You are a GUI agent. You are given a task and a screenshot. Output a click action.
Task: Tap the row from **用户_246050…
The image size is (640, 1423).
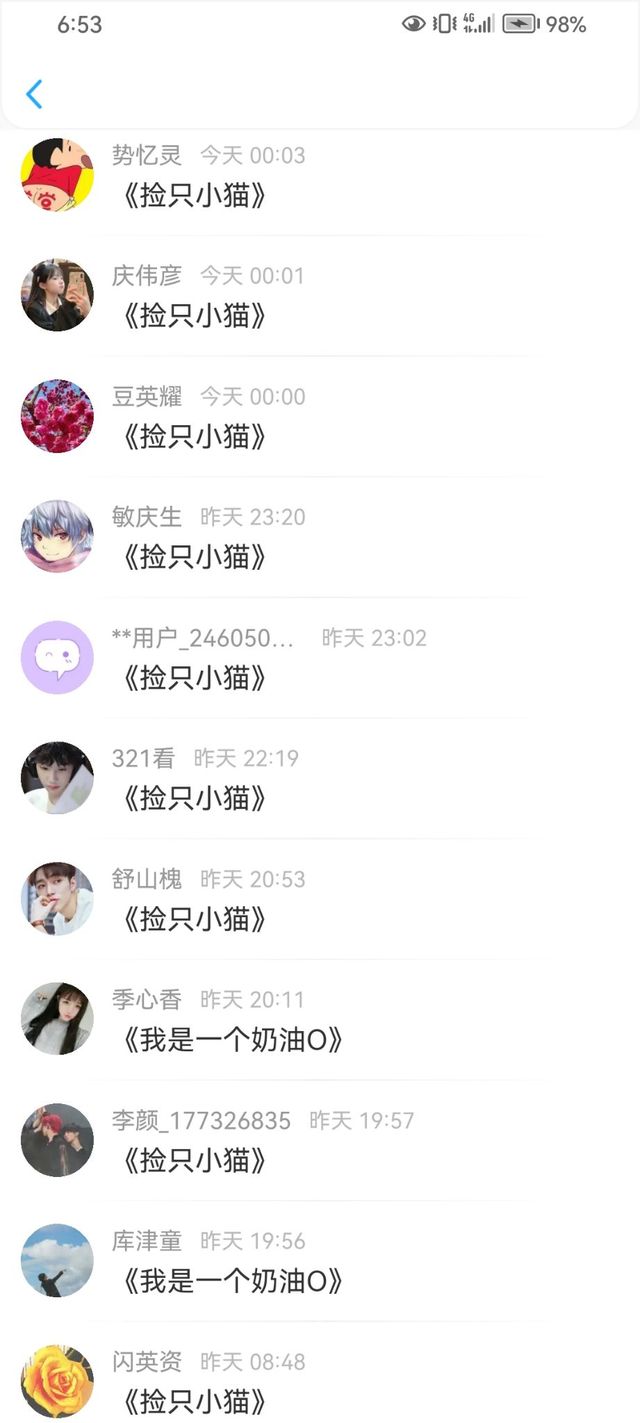pos(195,678)
